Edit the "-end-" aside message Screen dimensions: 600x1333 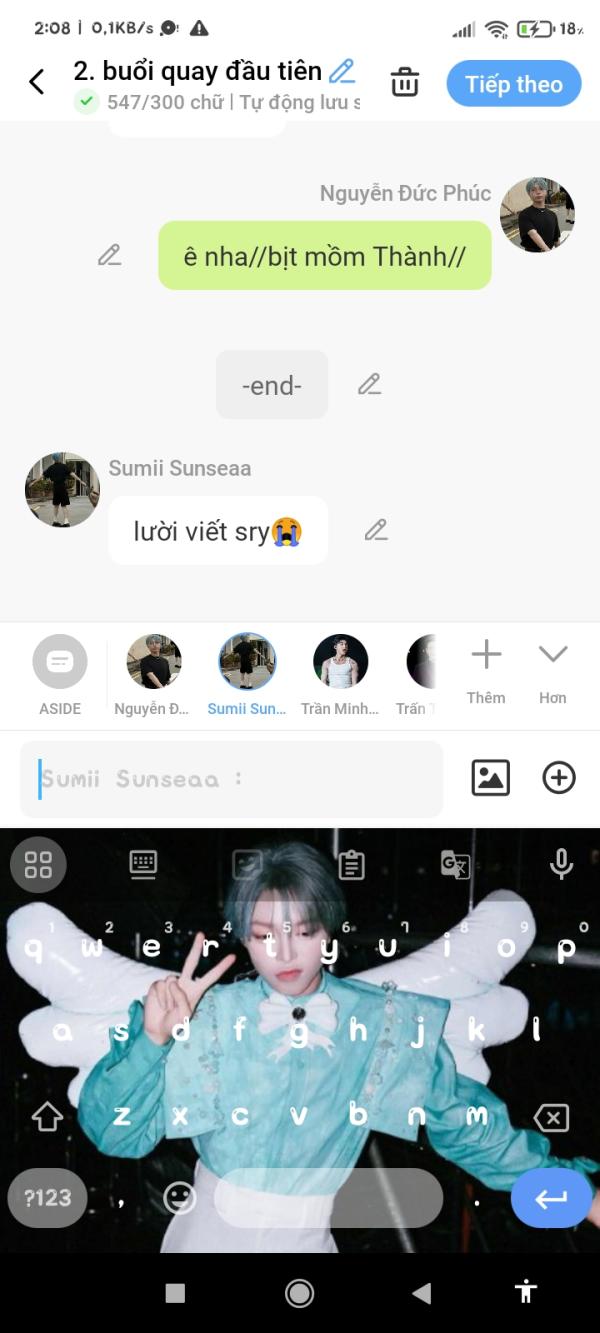pos(370,384)
